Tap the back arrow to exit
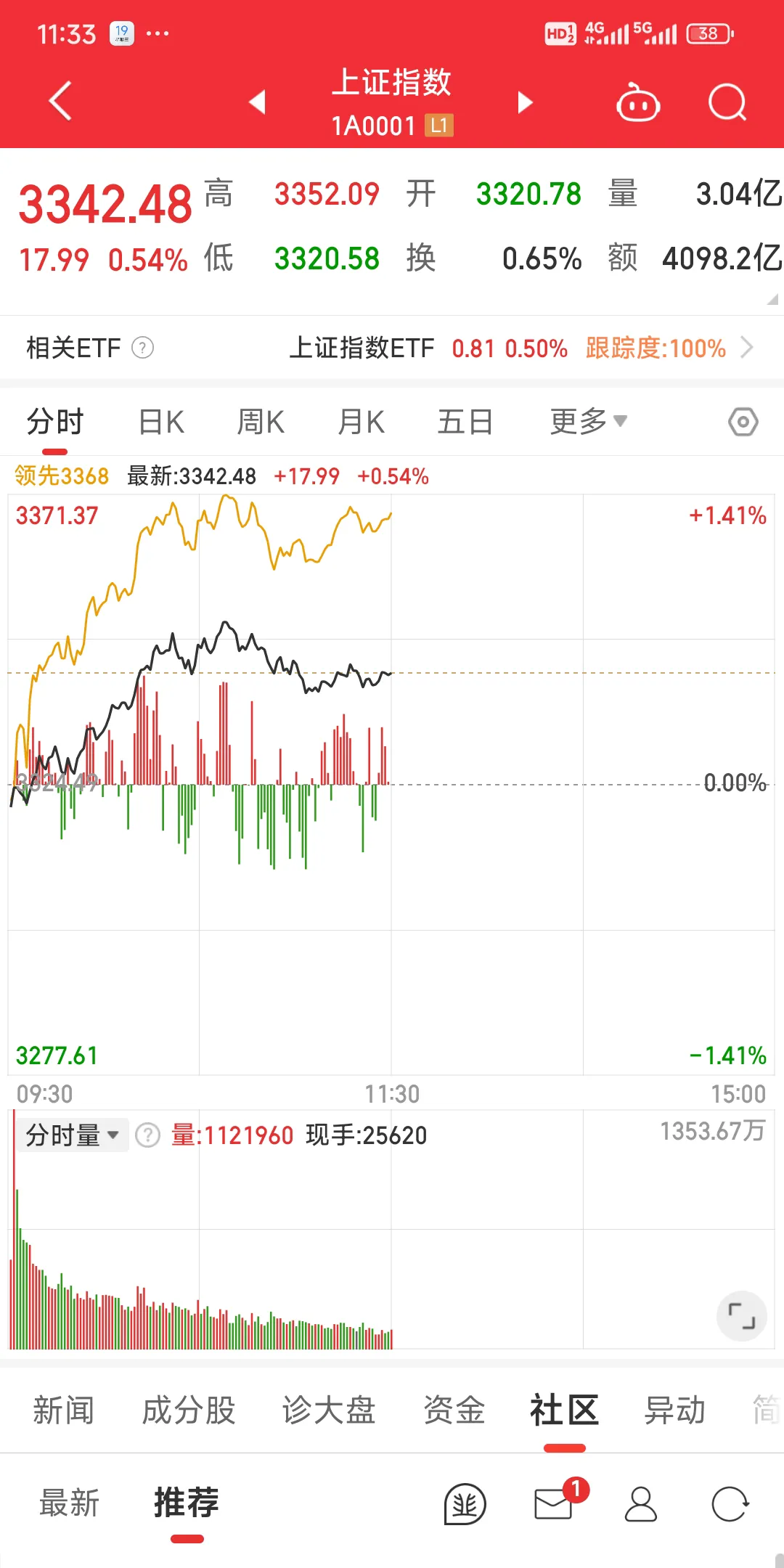Image resolution: width=784 pixels, height=1568 pixels. (x=58, y=102)
